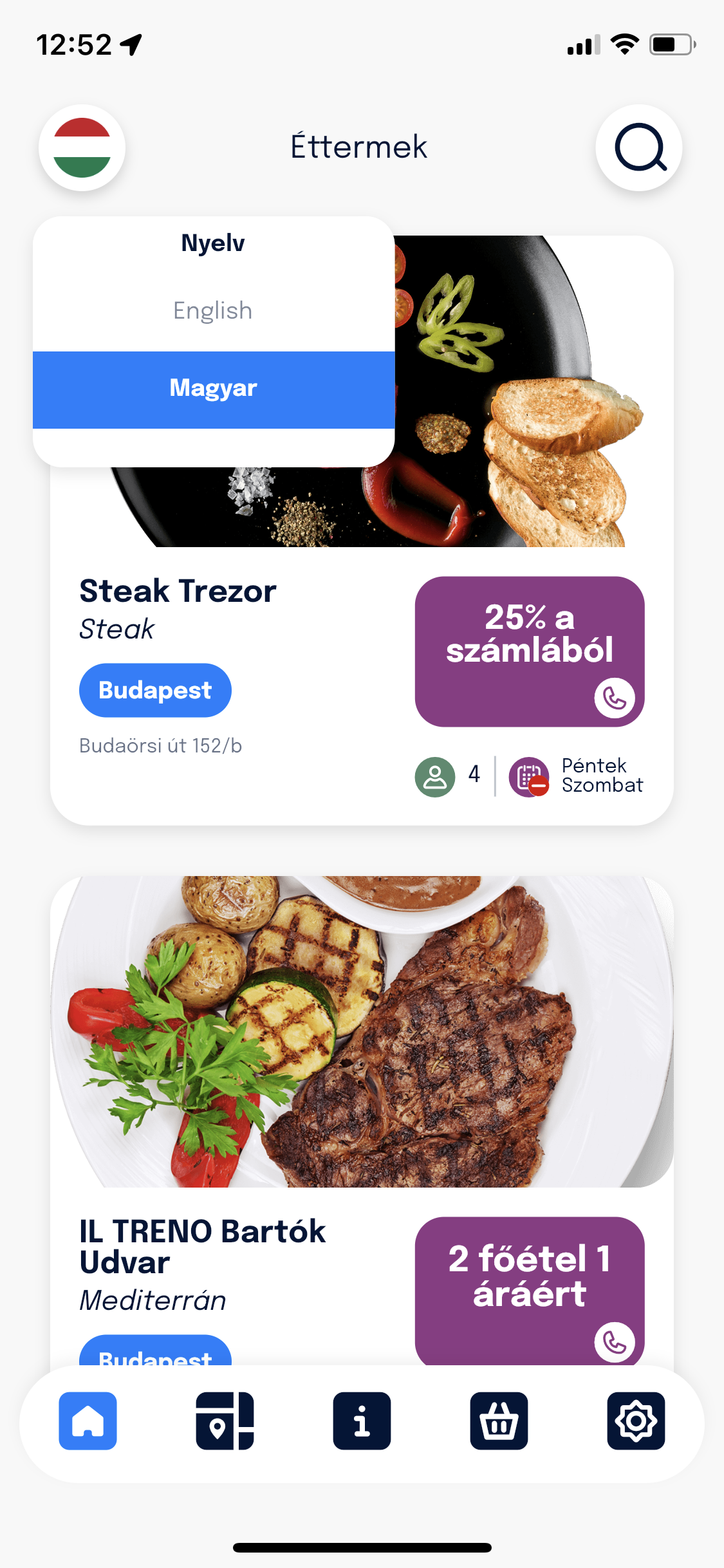Viewport: 724px width, 1568px height.
Task: Open the basket tab
Action: pos(499,1421)
